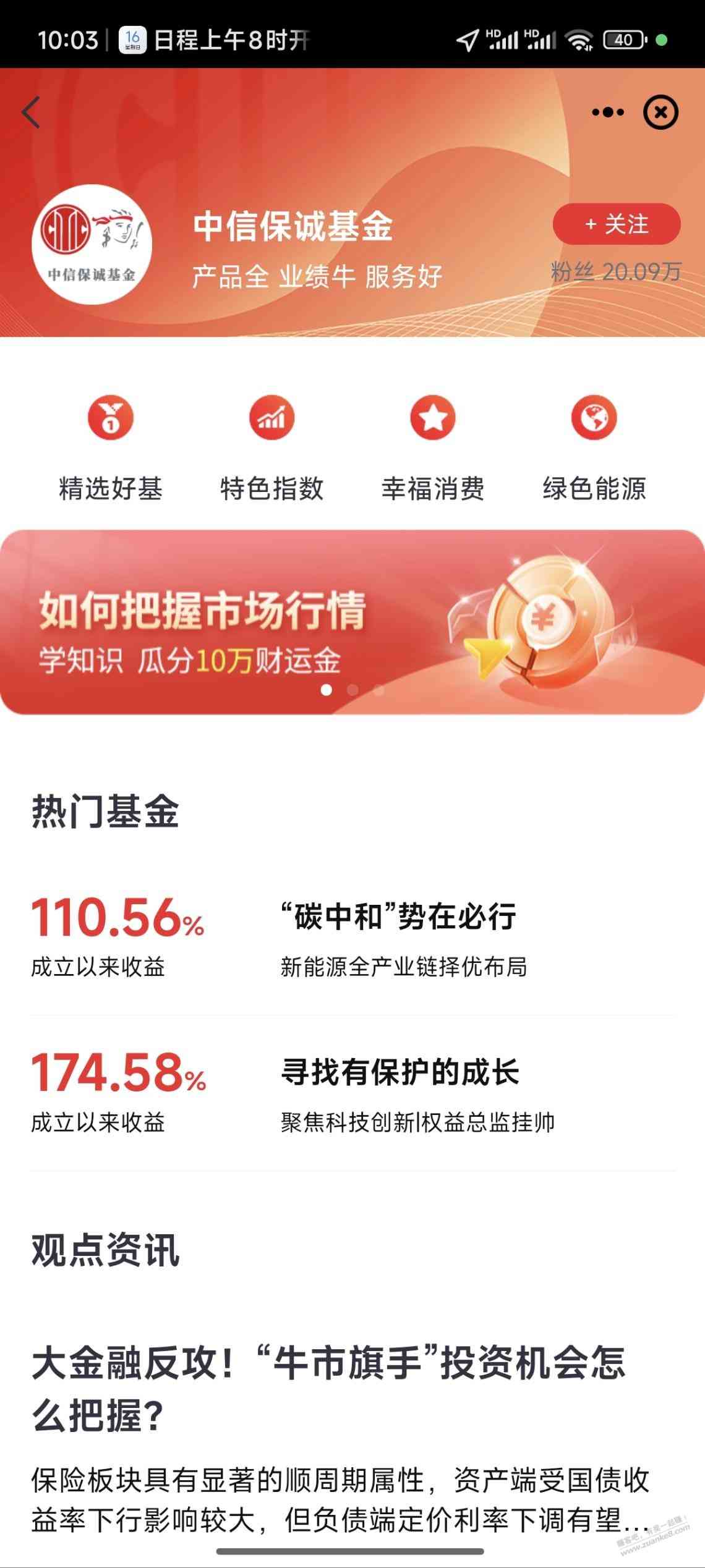The image size is (705, 1568).
Task: Open the 绿色能源 section
Action: click(594, 449)
